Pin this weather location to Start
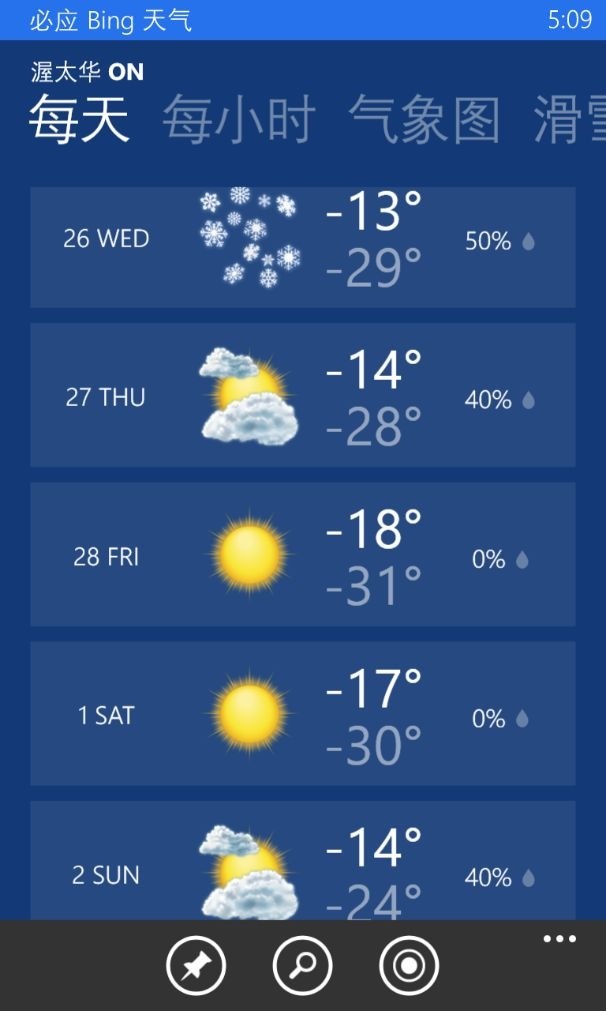 pyautogui.click(x=196, y=966)
